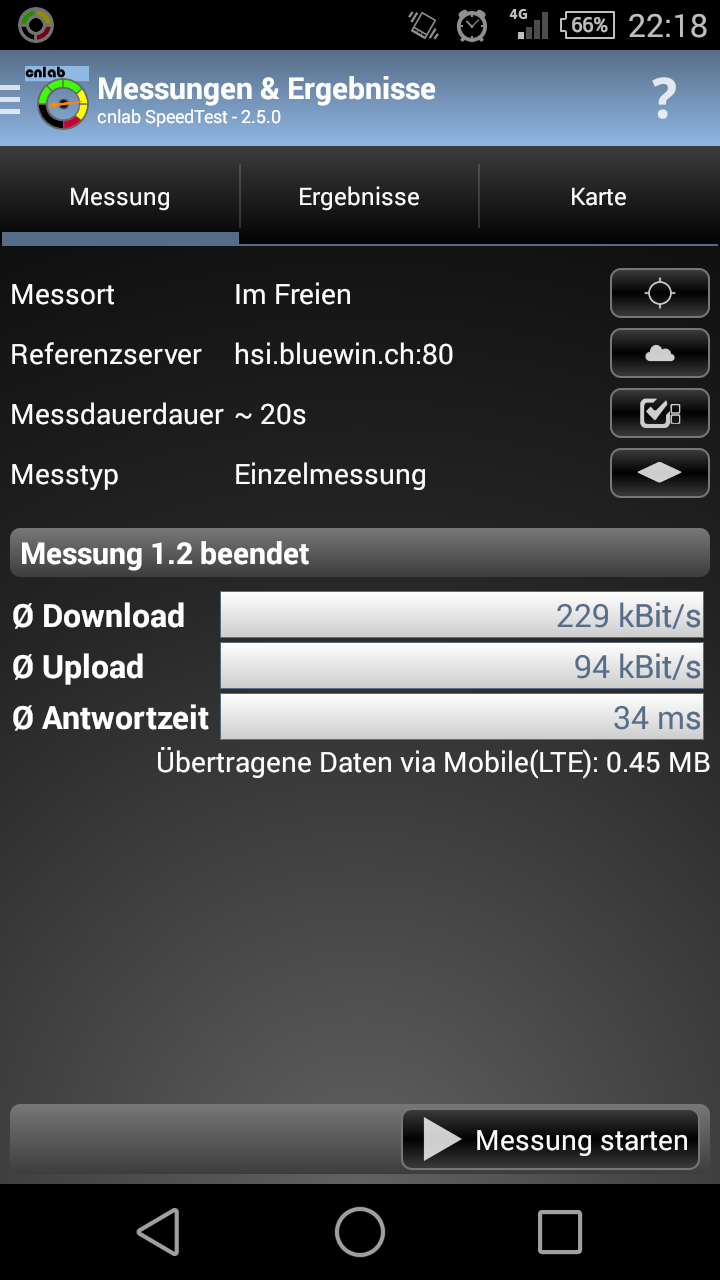This screenshot has height=1280, width=720.
Task: Toggle location detection for the measurement
Action: tap(659, 293)
